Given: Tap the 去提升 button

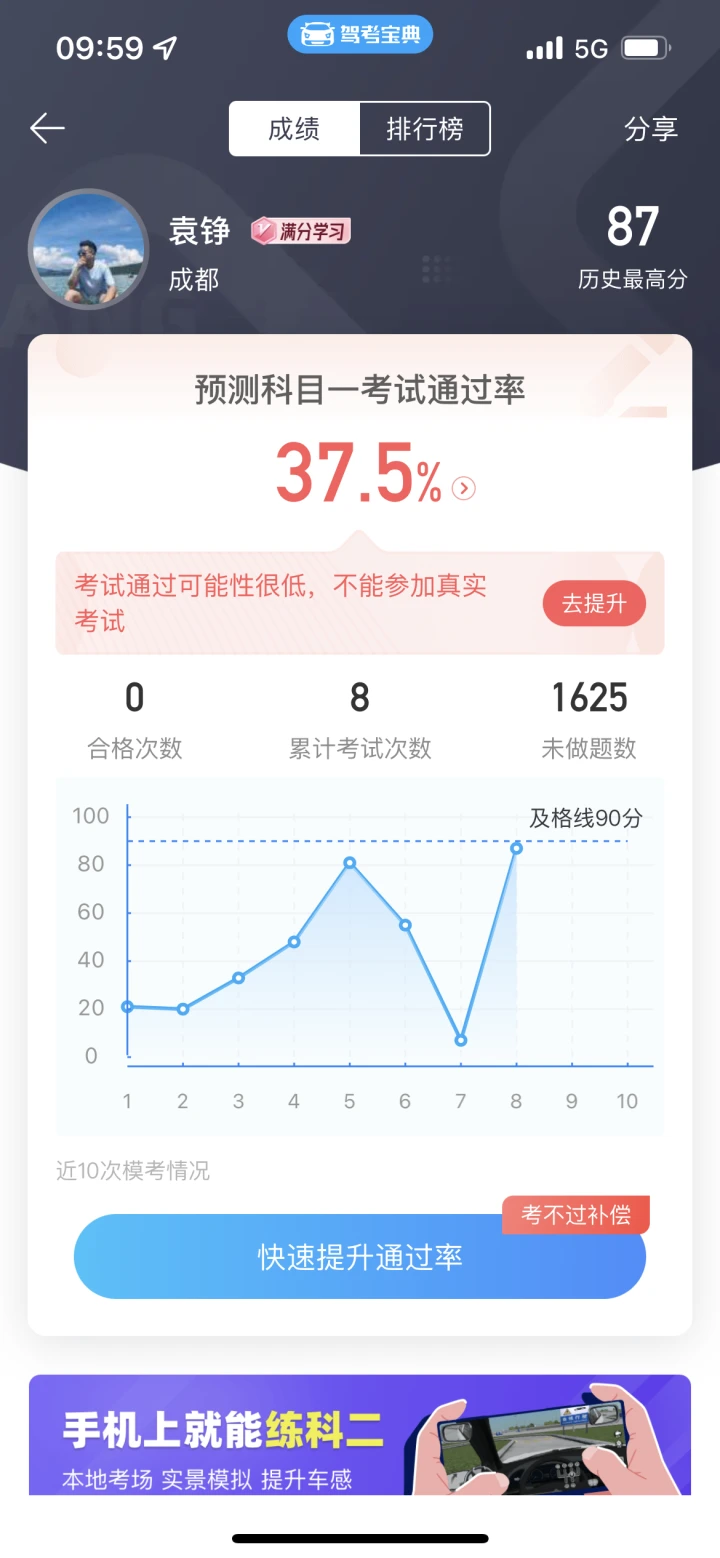Looking at the screenshot, I should pos(594,603).
